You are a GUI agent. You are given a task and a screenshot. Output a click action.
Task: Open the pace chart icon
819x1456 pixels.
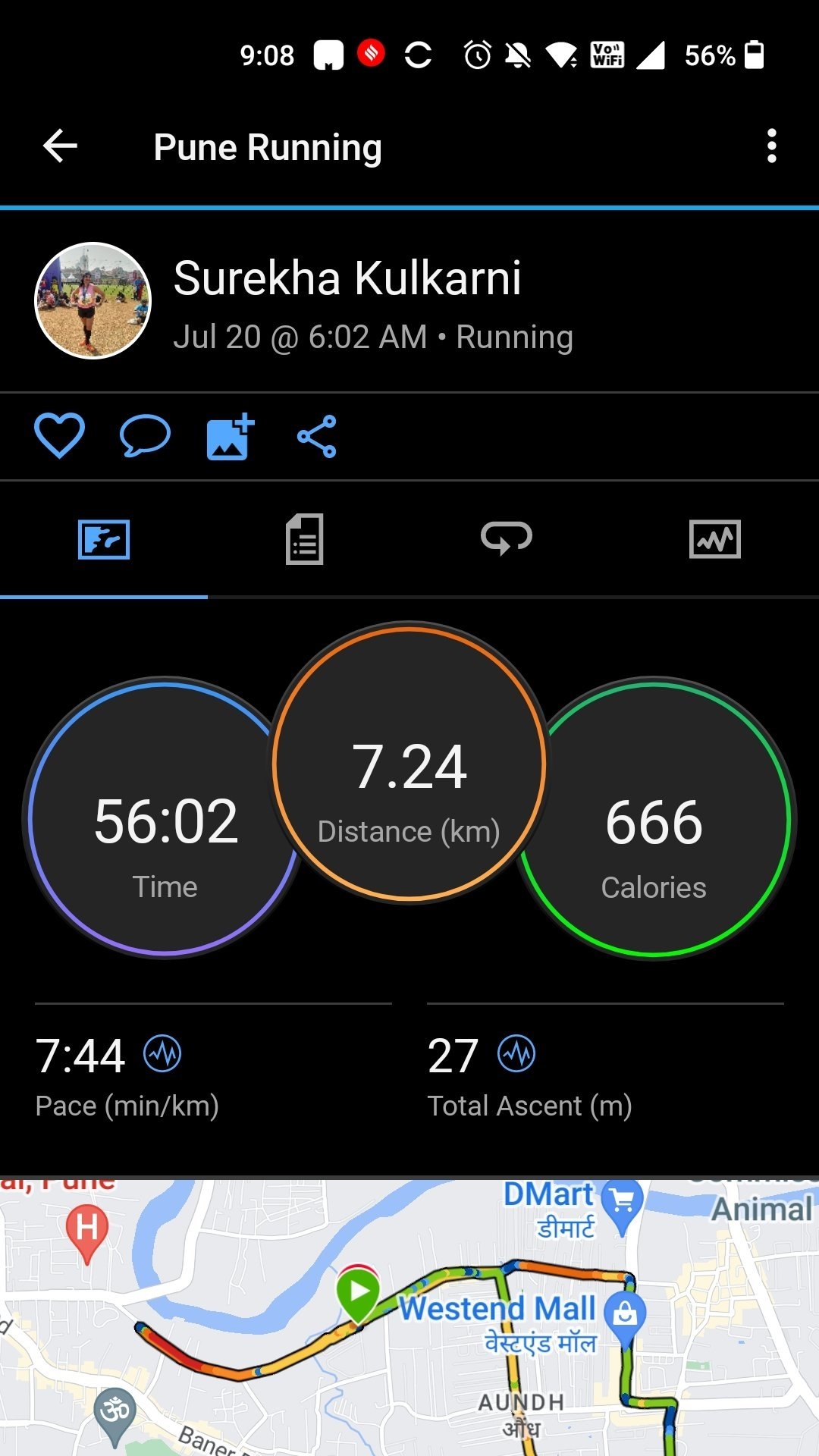click(162, 1053)
